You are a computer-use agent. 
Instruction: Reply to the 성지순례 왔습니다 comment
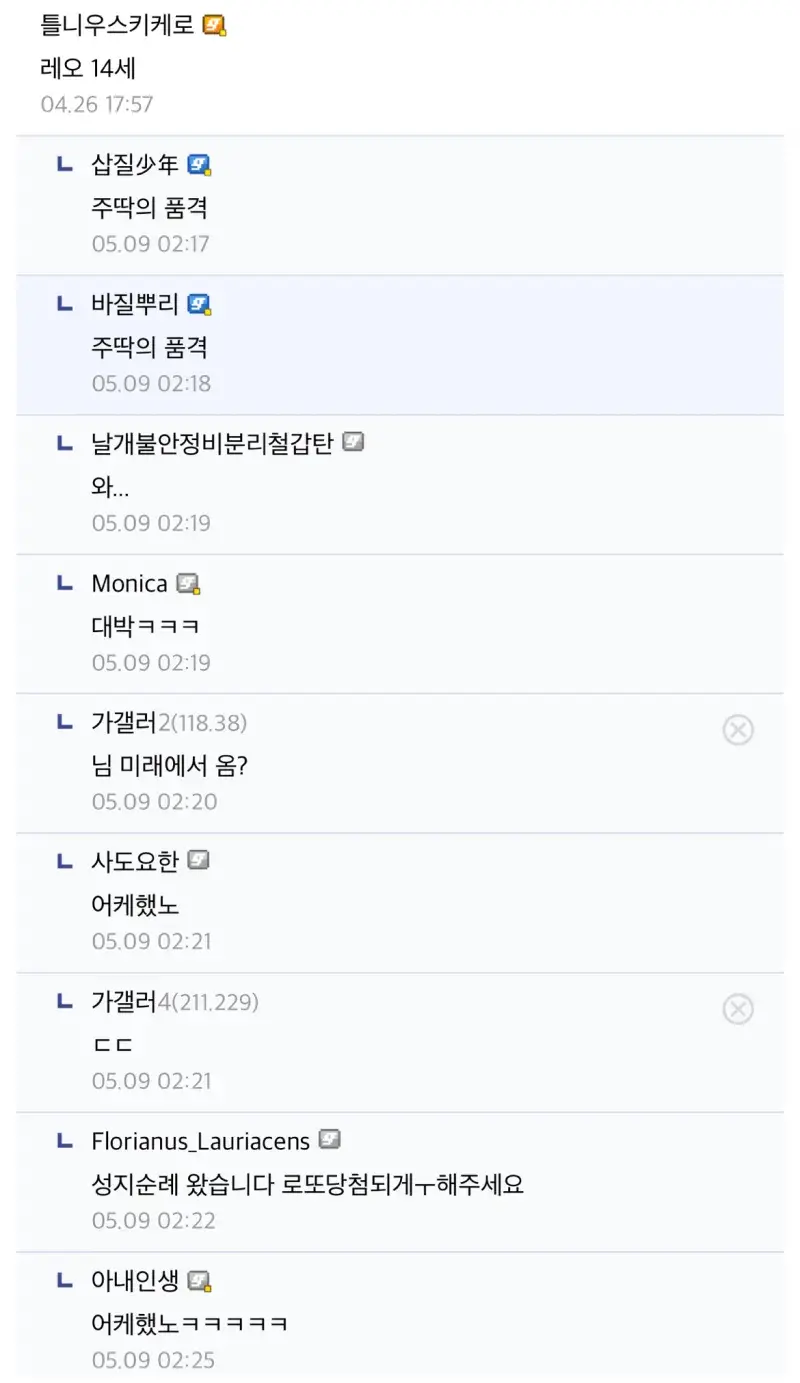point(308,1185)
